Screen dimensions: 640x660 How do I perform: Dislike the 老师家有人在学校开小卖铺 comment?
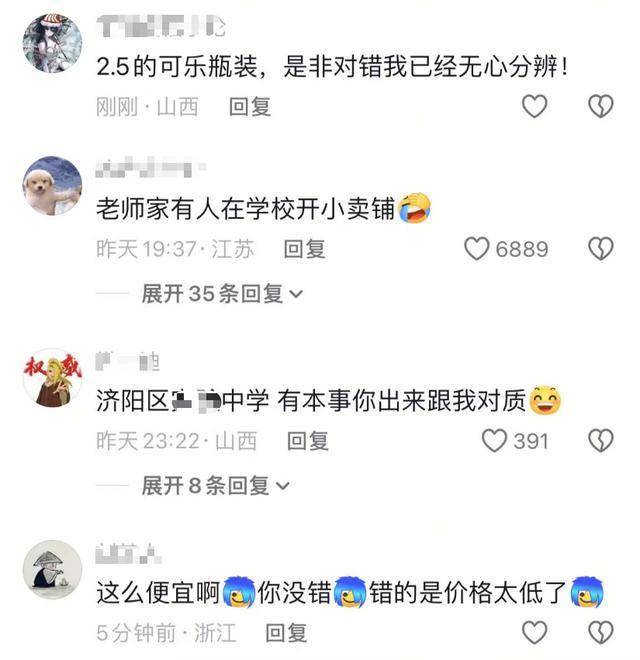600,249
